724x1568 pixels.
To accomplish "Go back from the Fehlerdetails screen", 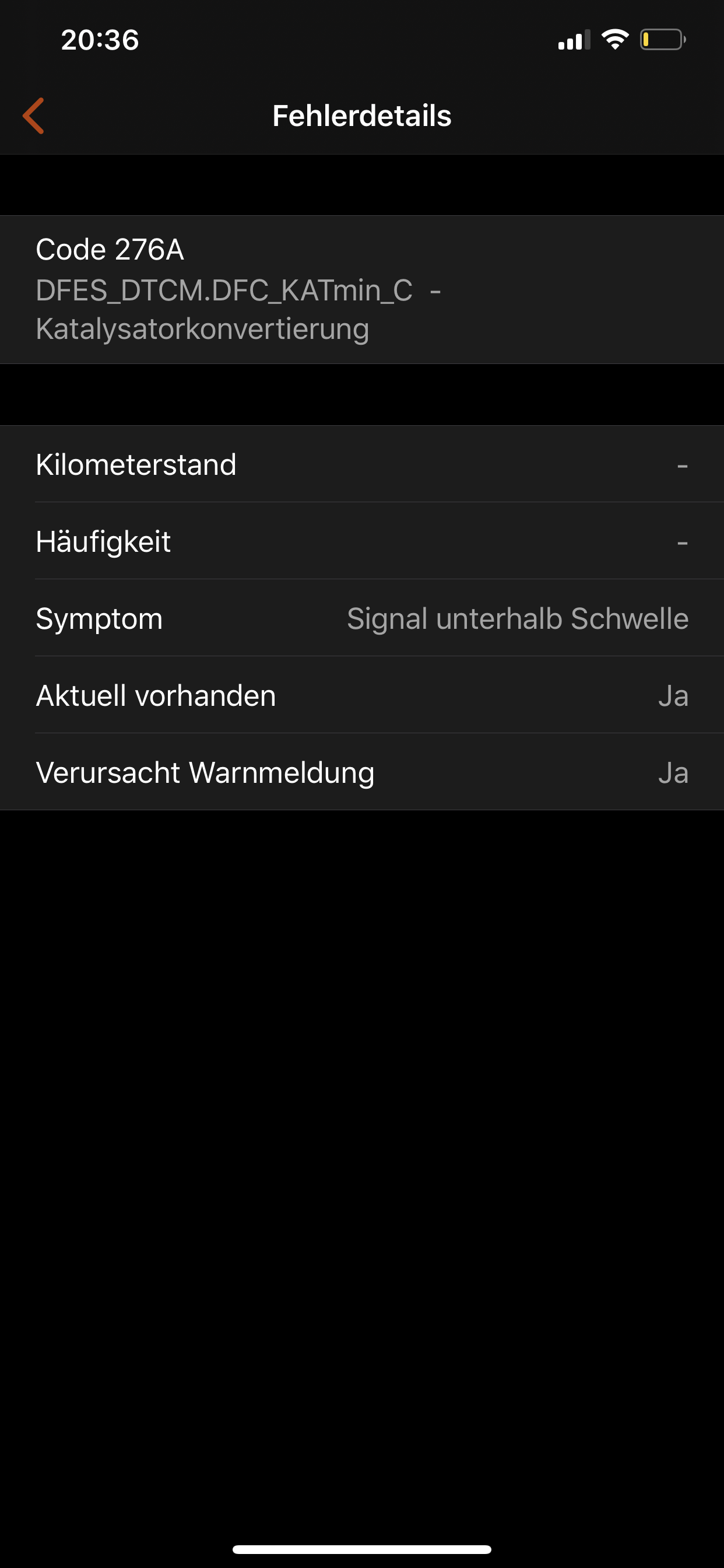I will (x=33, y=116).
